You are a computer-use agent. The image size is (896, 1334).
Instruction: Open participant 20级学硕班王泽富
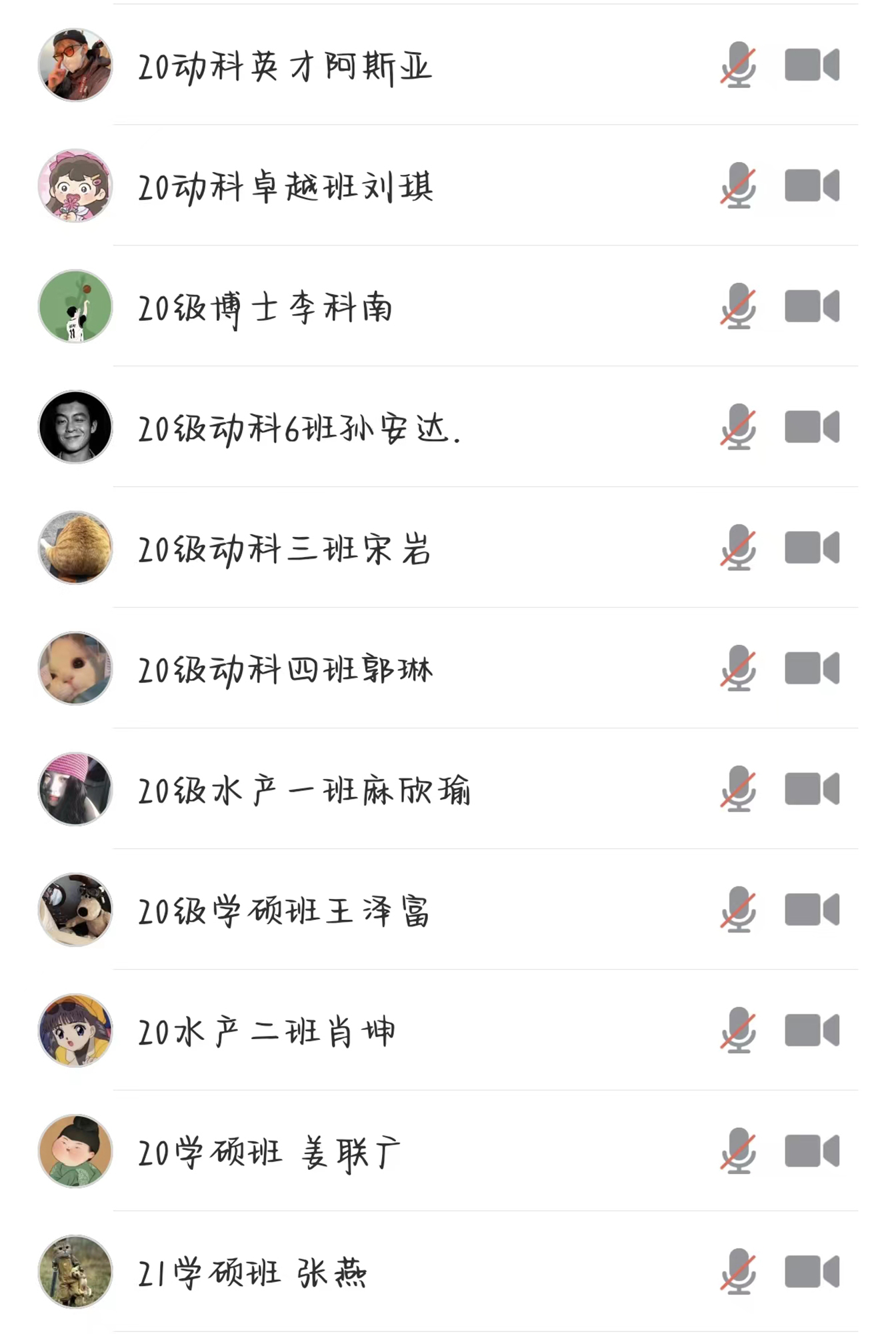(x=284, y=911)
